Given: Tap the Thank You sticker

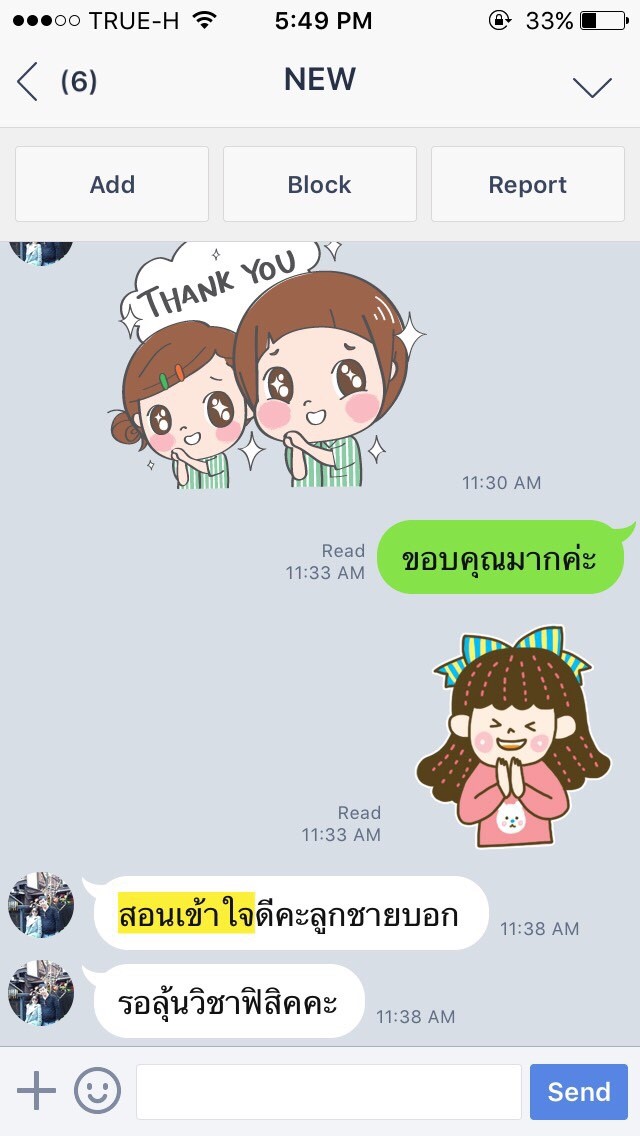Looking at the screenshot, I should pyautogui.click(x=266, y=366).
